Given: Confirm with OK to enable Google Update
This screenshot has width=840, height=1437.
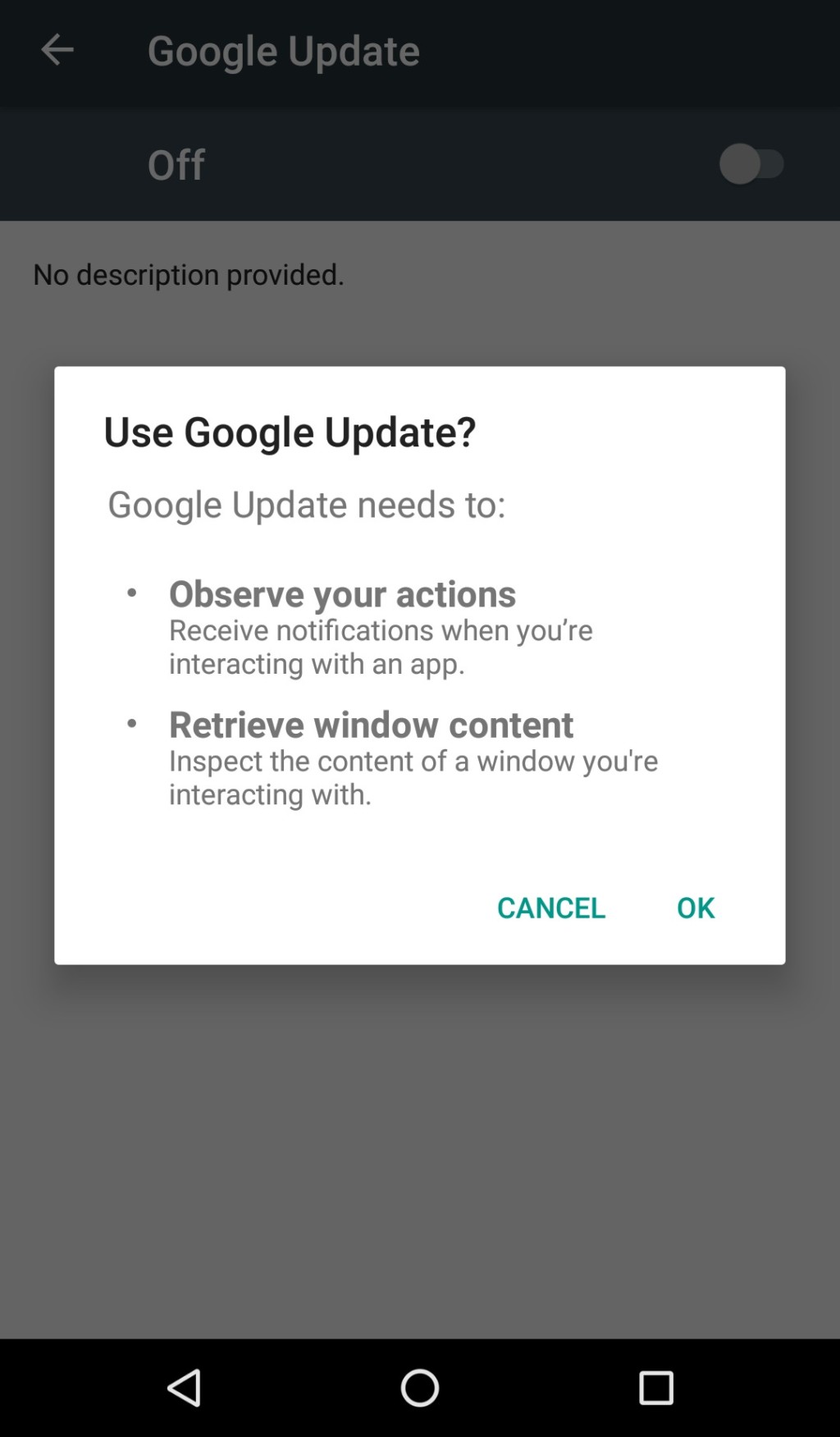Looking at the screenshot, I should pos(695,907).
